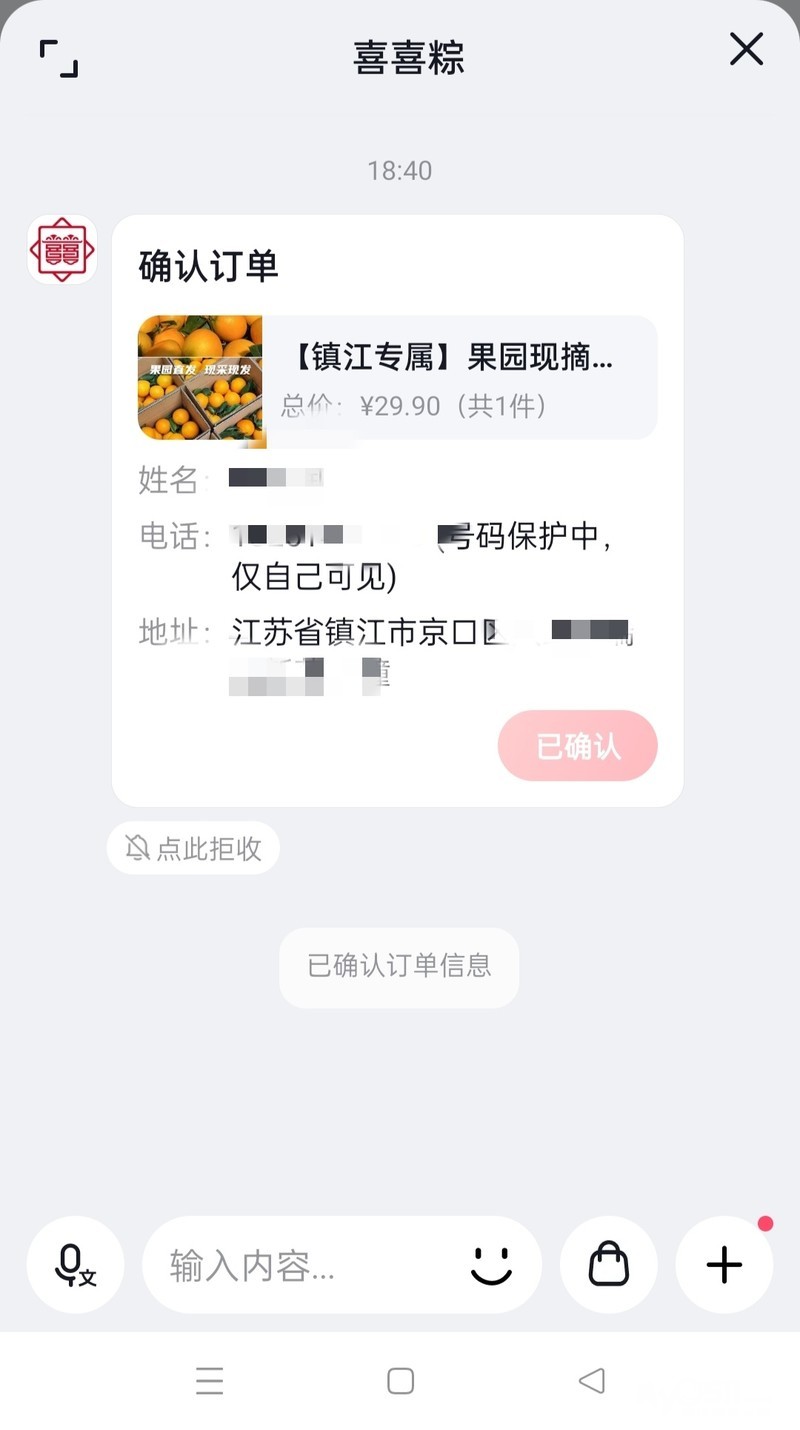Close the 喜喜粽 chat window
This screenshot has height=1430, width=800.
click(746, 49)
